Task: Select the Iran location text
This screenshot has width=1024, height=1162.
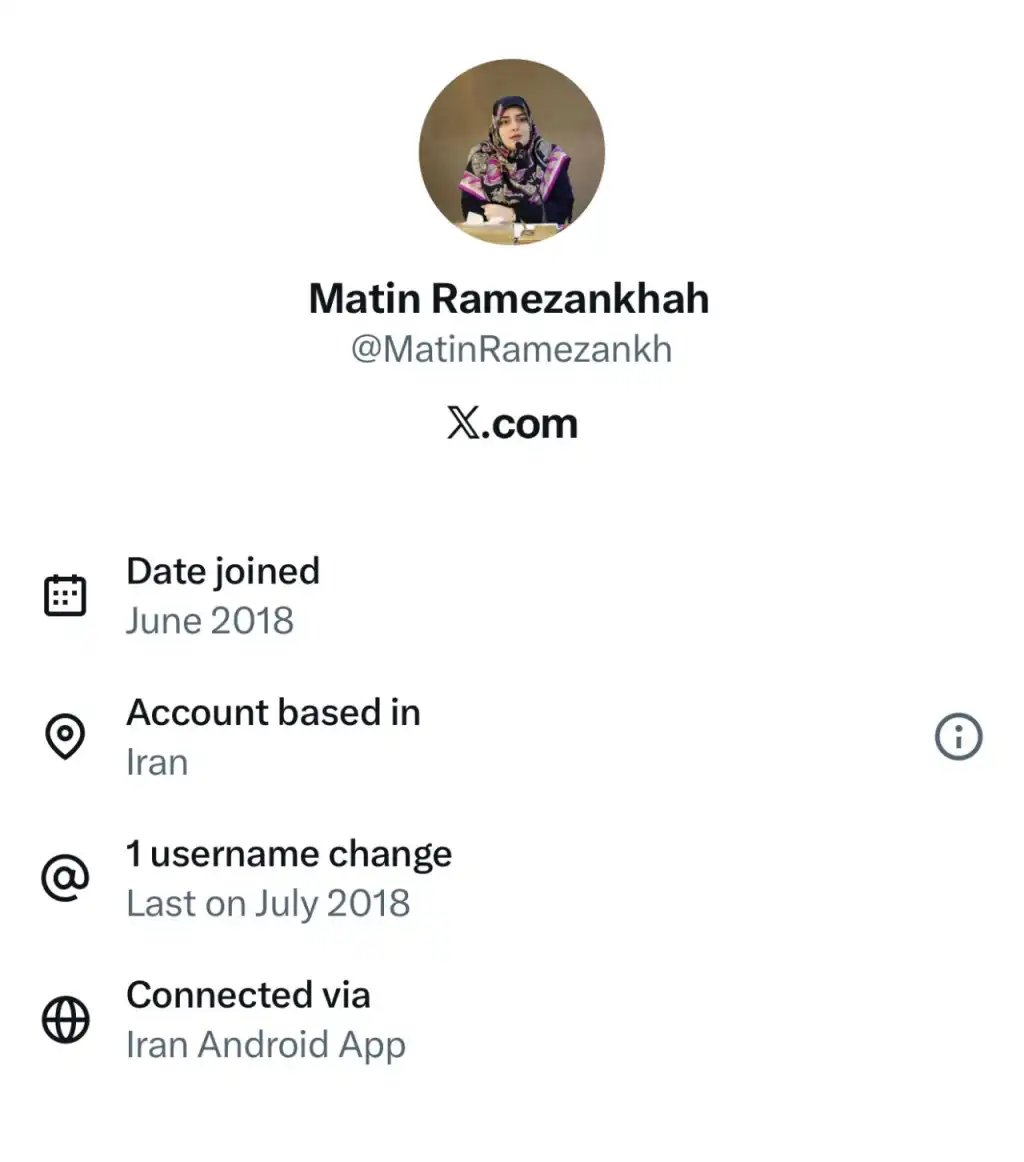Action: click(157, 762)
